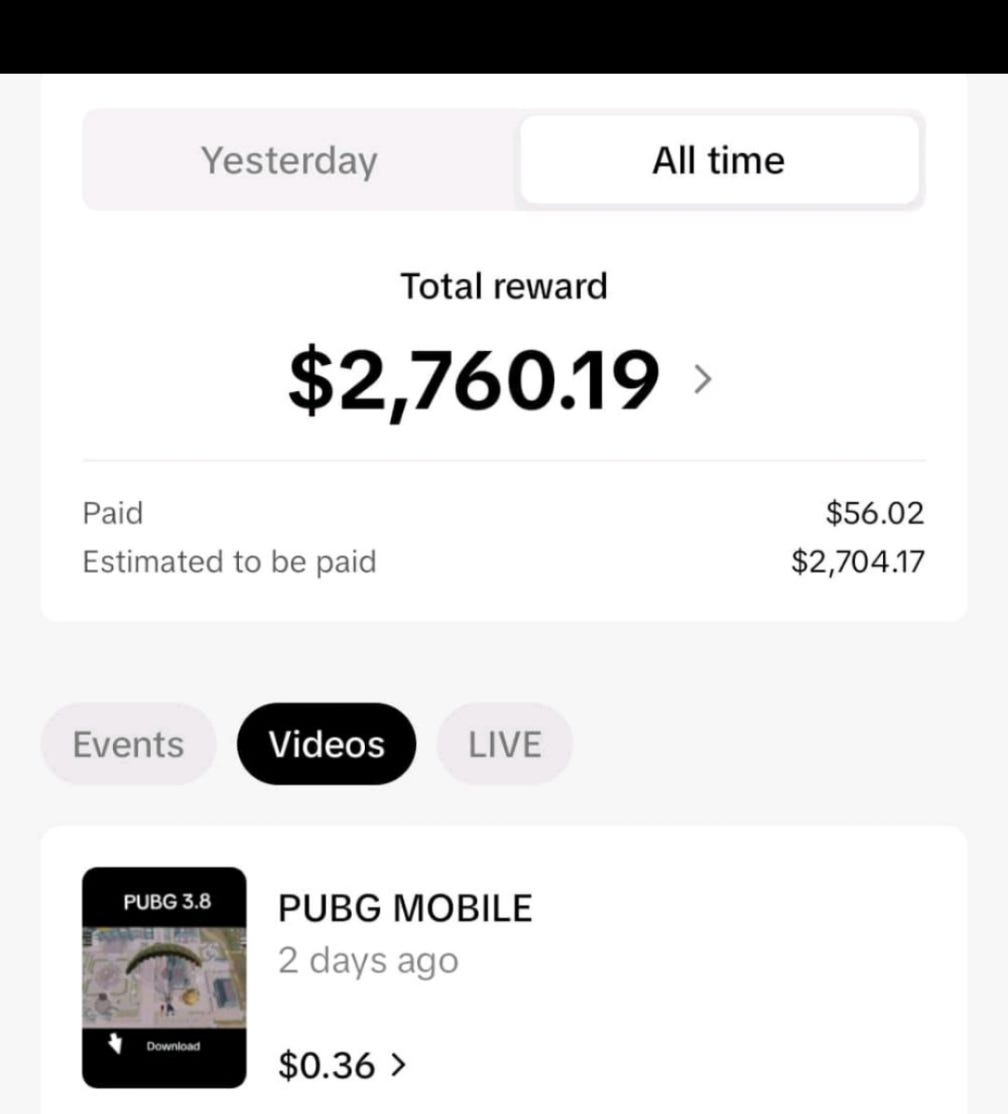Open total reward details chevron
1008x1114 pixels.
[x=704, y=379]
